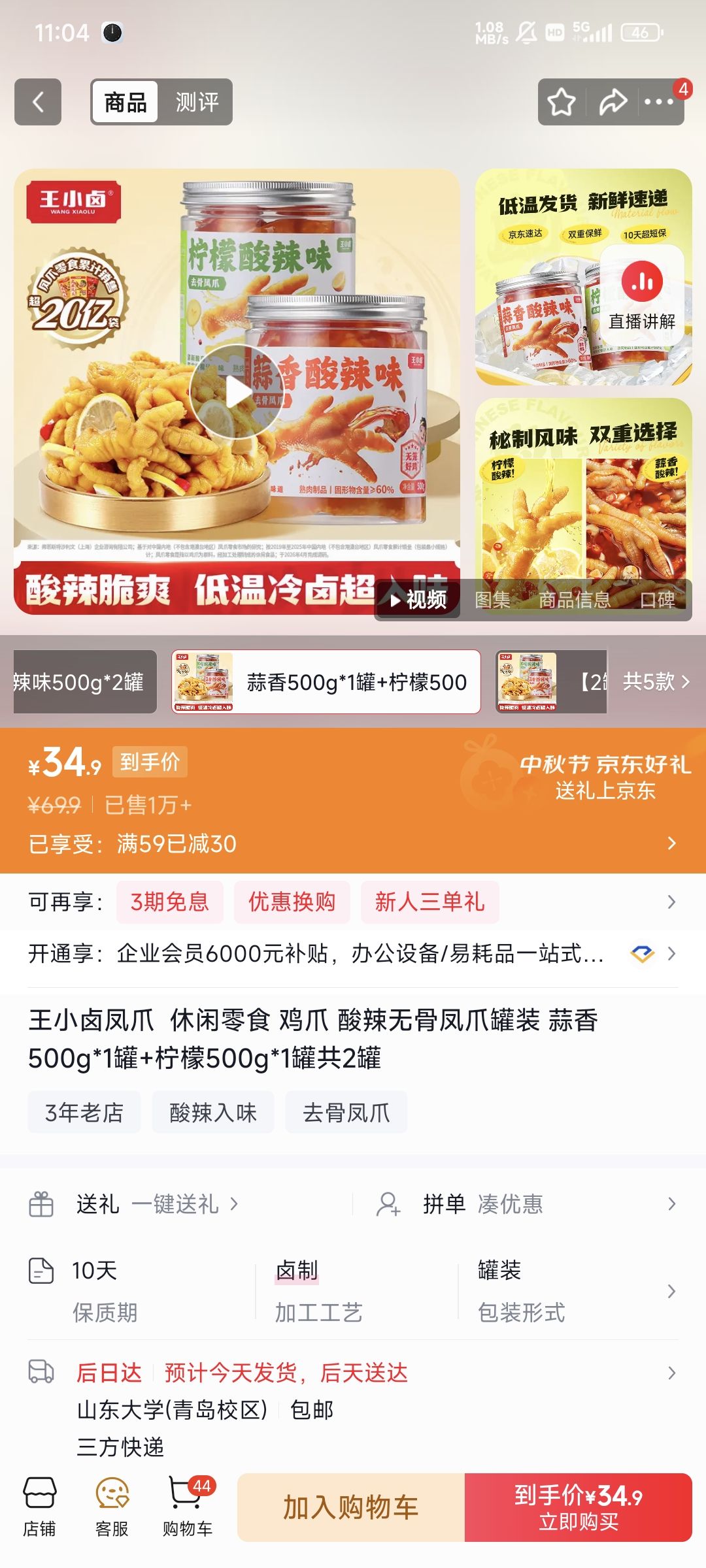Contact 客服 customer service
706x1568 pixels.
point(112,1508)
